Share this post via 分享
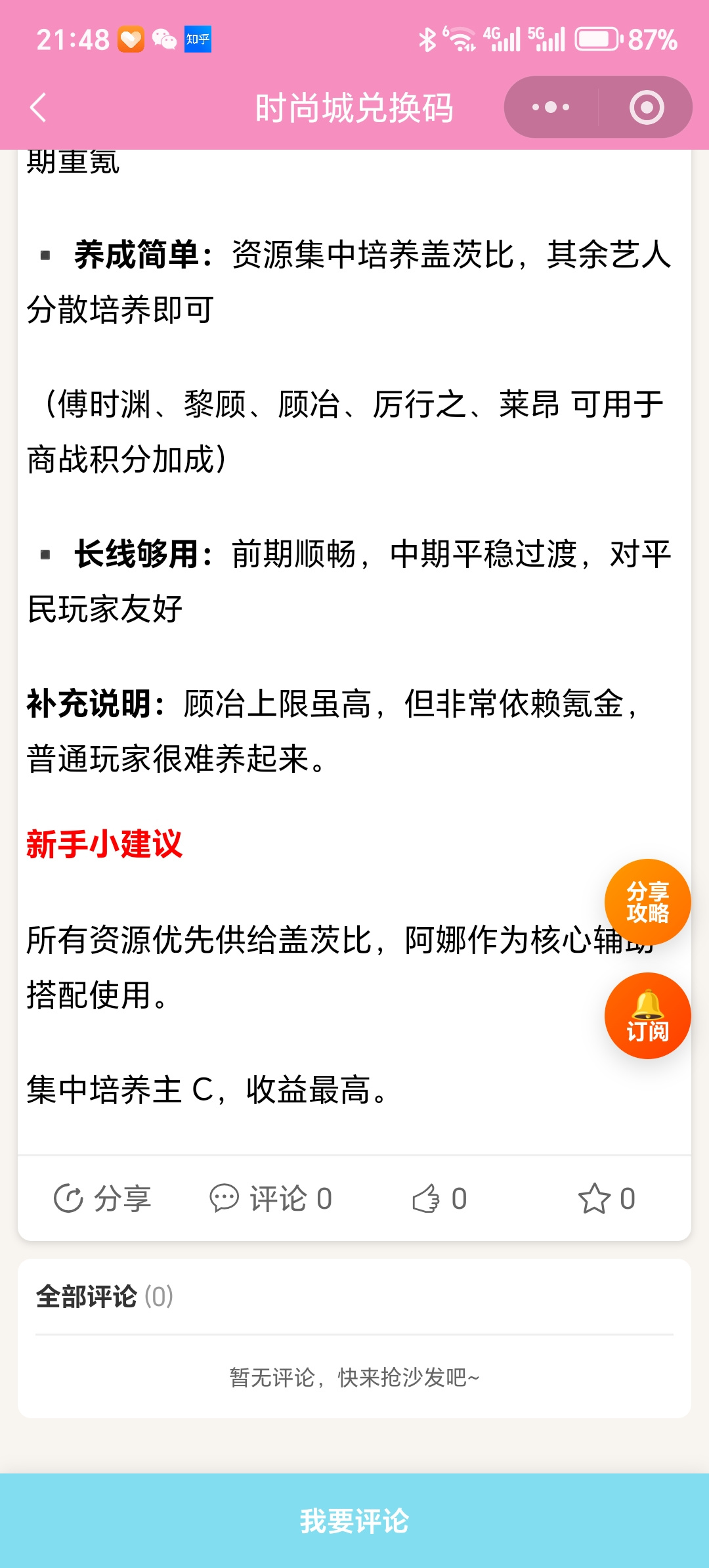Viewport: 709px width, 1568px height. point(102,1198)
